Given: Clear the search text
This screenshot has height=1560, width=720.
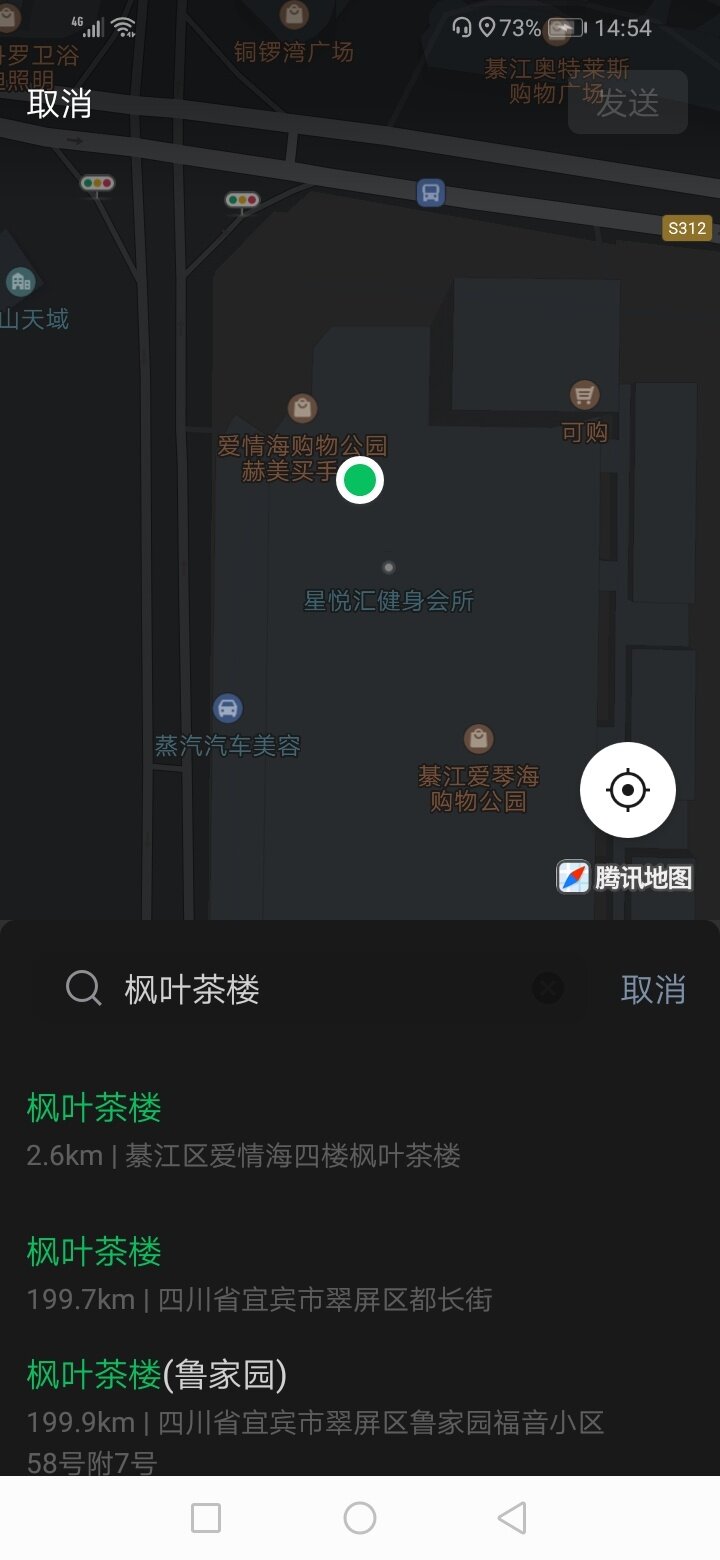Looking at the screenshot, I should (547, 989).
